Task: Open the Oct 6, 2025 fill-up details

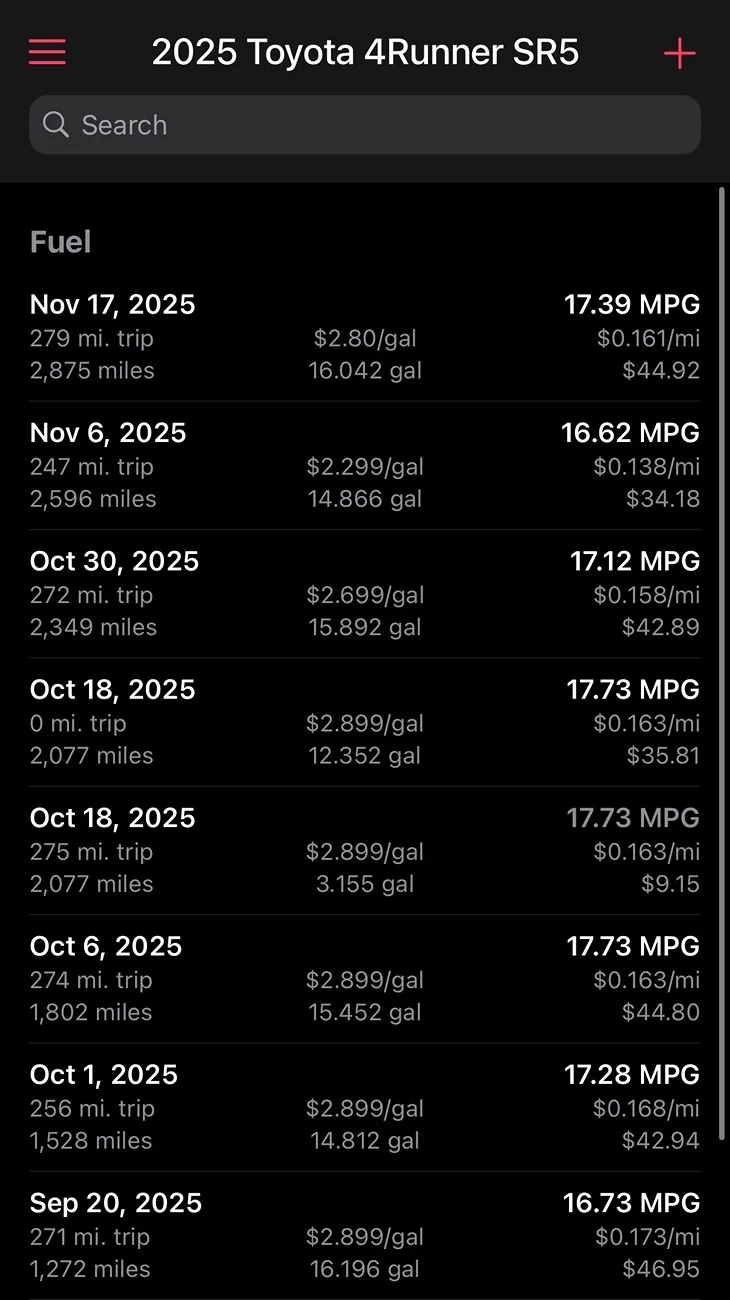Action: pos(365,978)
